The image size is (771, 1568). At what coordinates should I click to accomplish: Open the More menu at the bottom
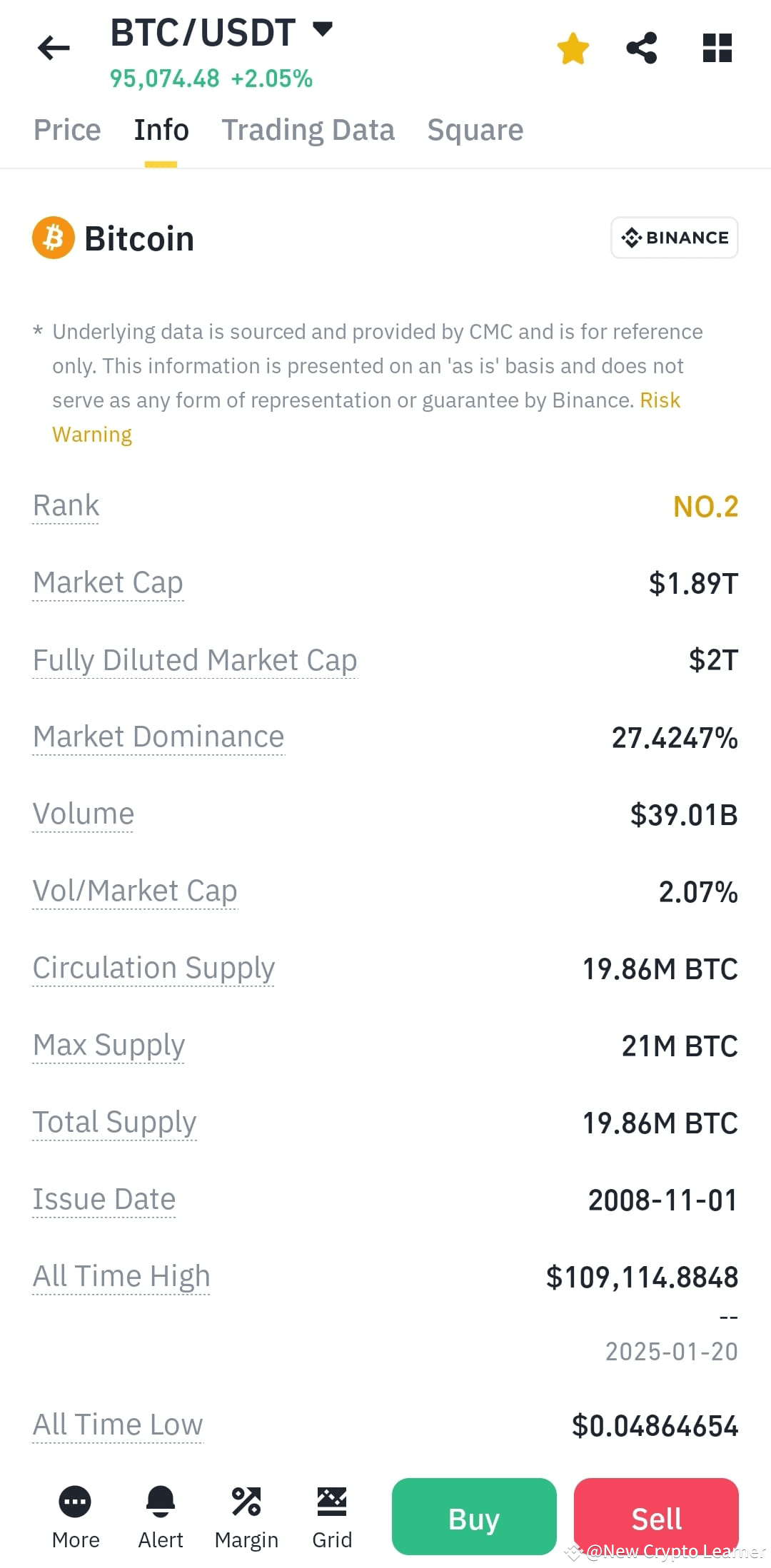coord(75,1515)
